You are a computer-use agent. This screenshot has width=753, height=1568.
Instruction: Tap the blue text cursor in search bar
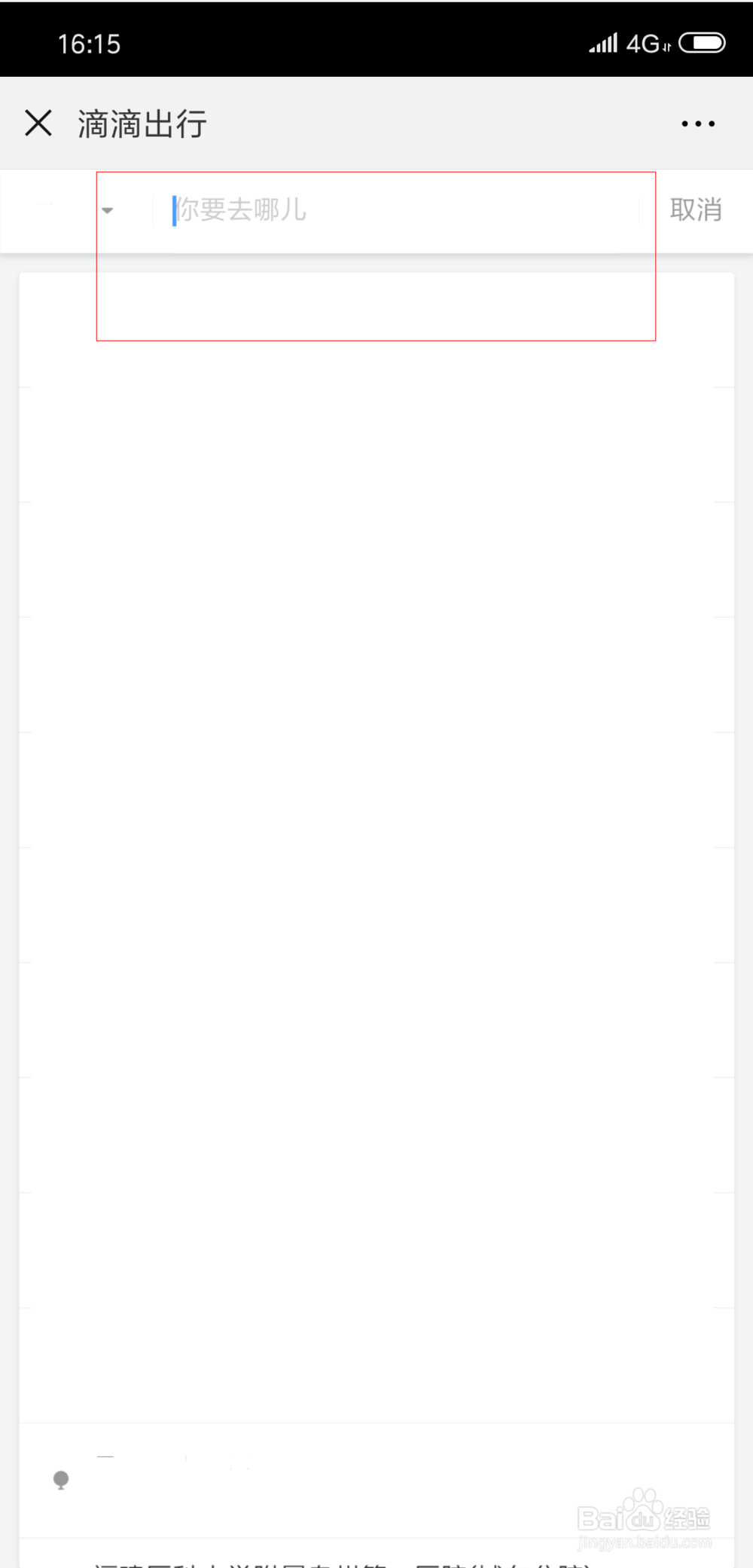click(x=174, y=211)
